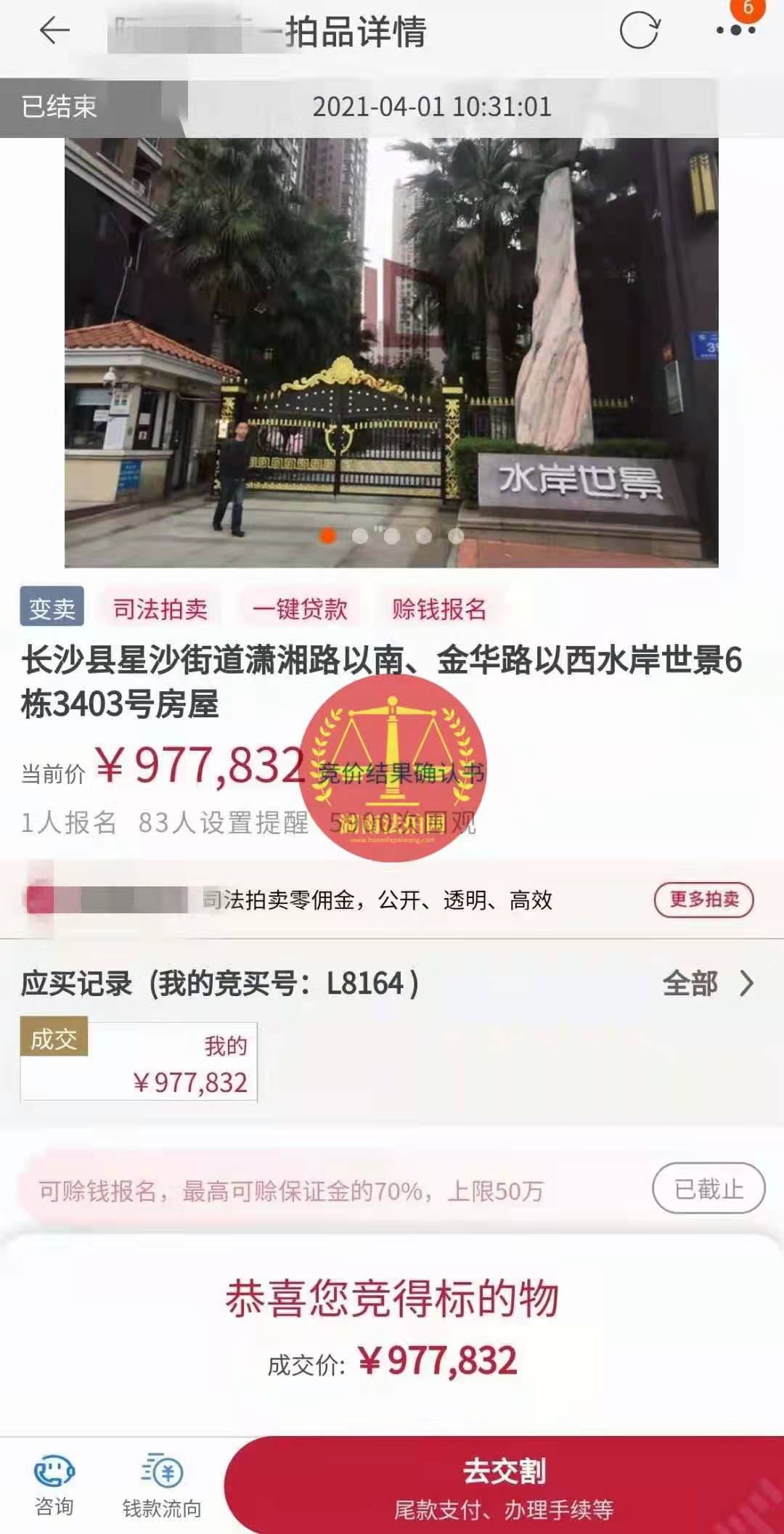This screenshot has width=784, height=1534.
Task: Open 竞价结果确认书 confirmation link
Action: click(x=401, y=773)
